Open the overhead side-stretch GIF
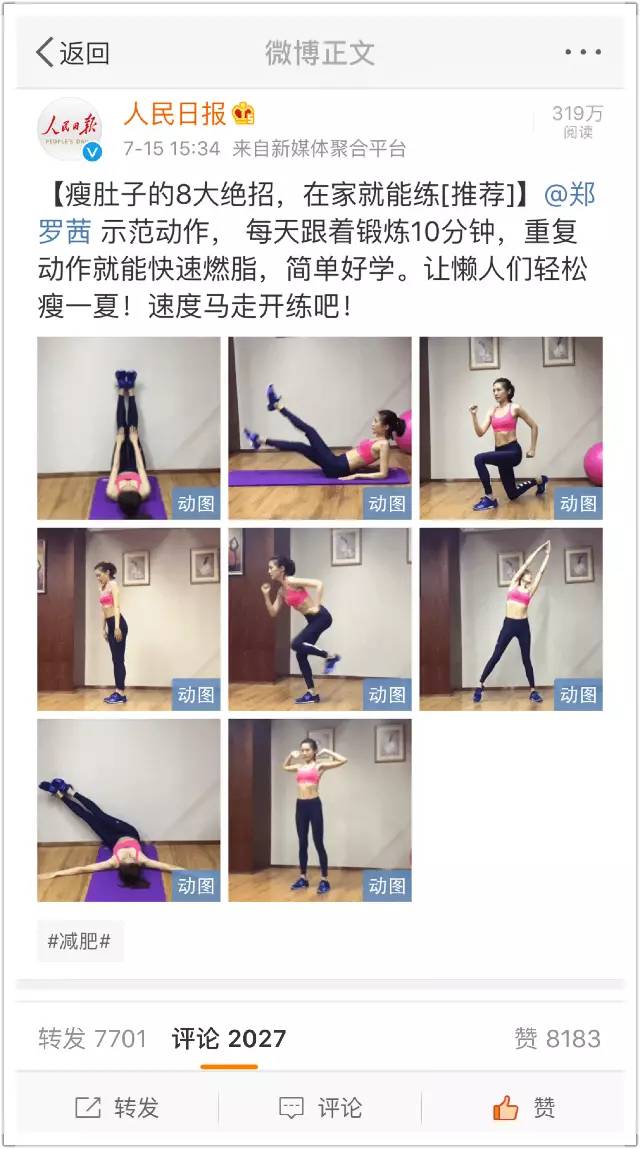Viewport: 640px width, 1149px height. (x=511, y=619)
